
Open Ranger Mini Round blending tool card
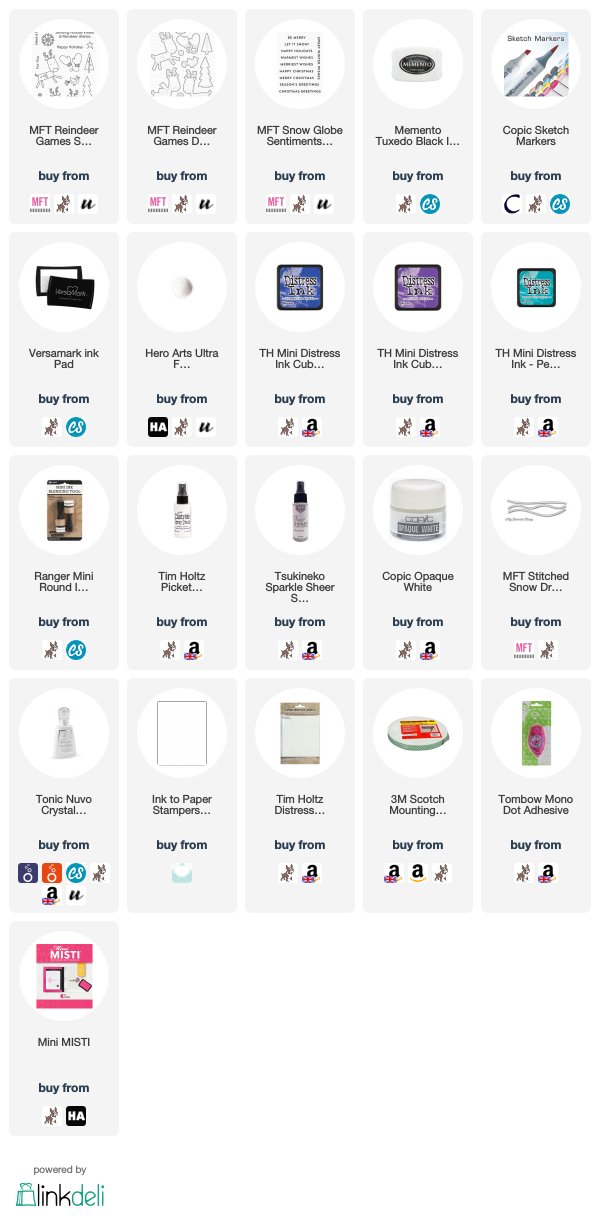pos(64,563)
